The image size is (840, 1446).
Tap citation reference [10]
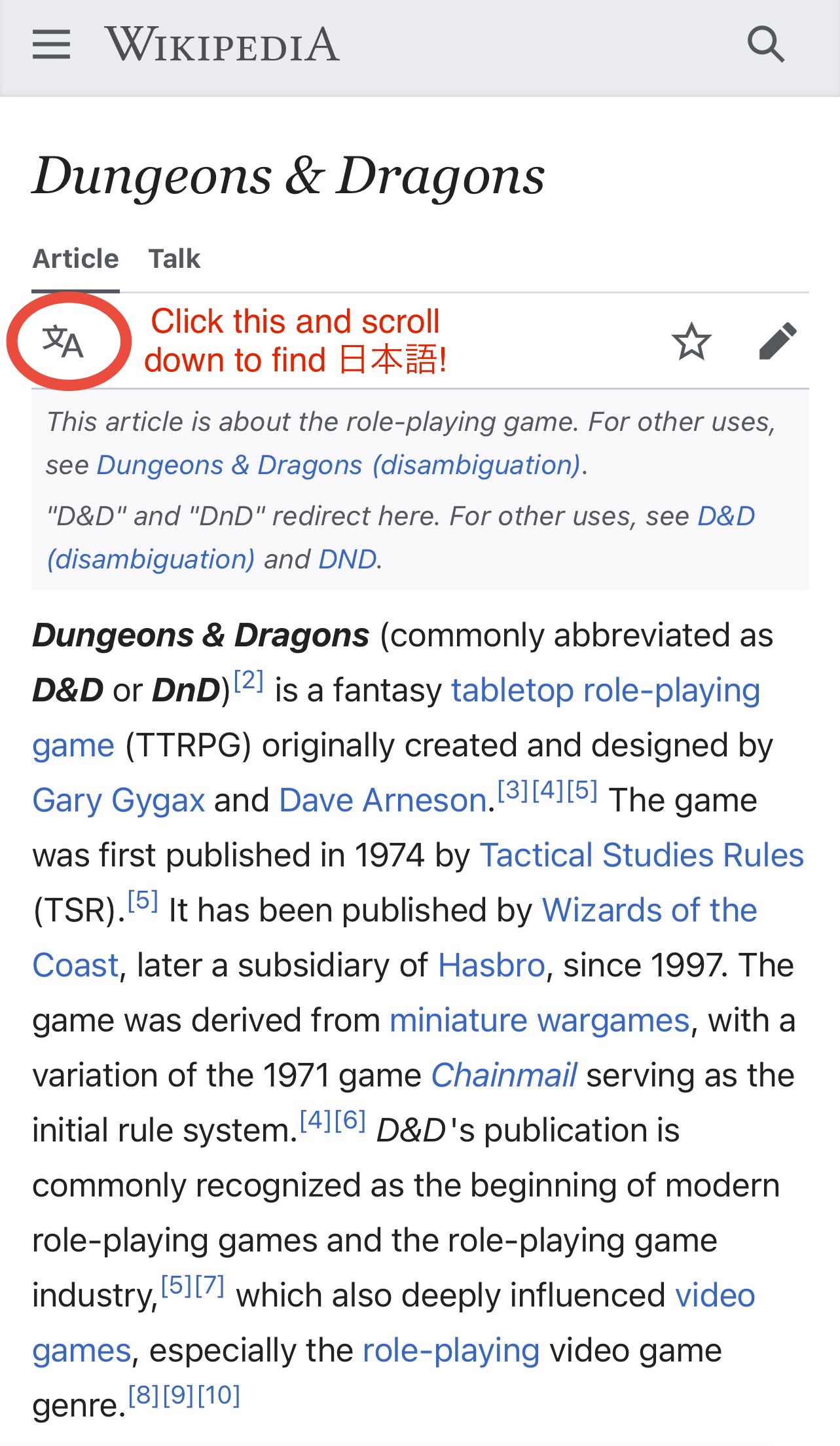[x=219, y=1396]
